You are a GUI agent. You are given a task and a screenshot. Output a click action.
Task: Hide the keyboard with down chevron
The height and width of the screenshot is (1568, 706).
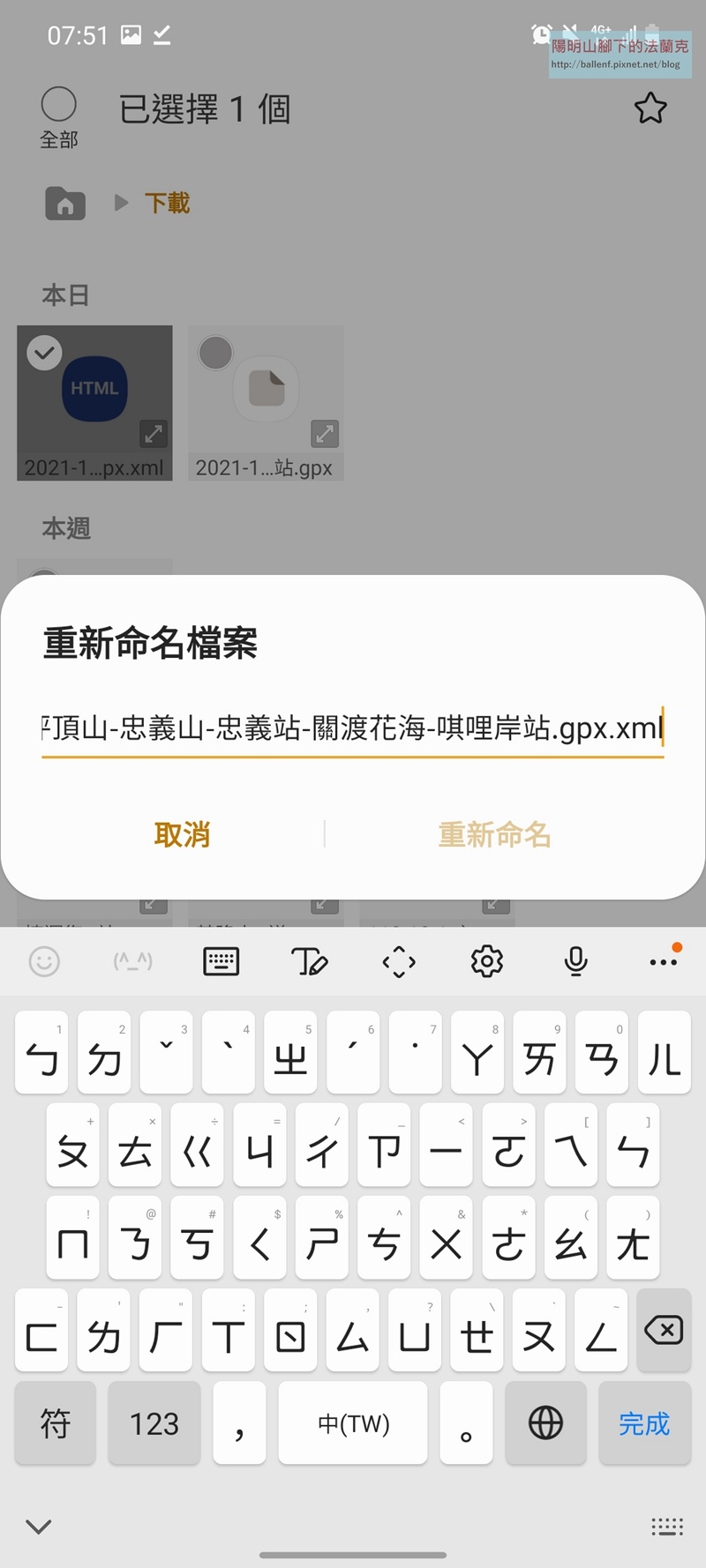(x=39, y=1527)
